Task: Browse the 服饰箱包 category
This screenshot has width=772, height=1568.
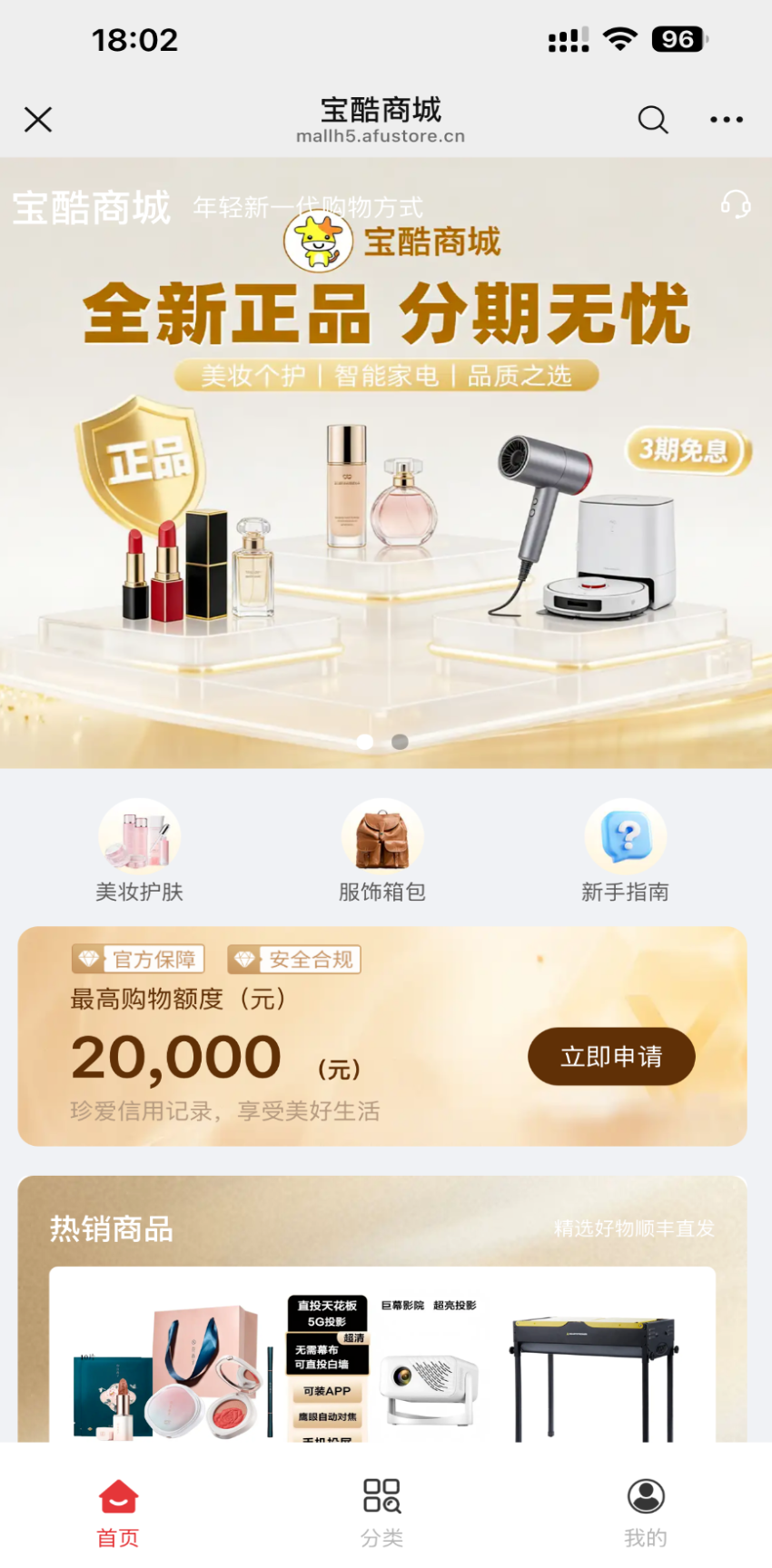Action: pos(382,851)
